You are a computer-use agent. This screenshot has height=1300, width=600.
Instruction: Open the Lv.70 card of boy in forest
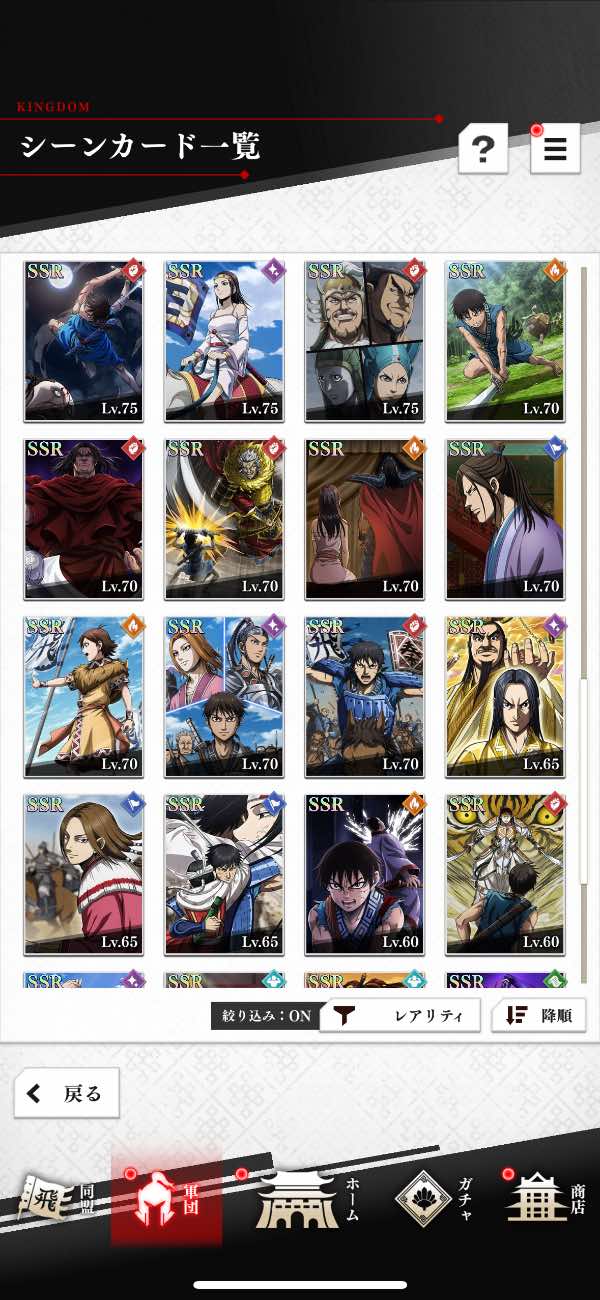click(505, 341)
